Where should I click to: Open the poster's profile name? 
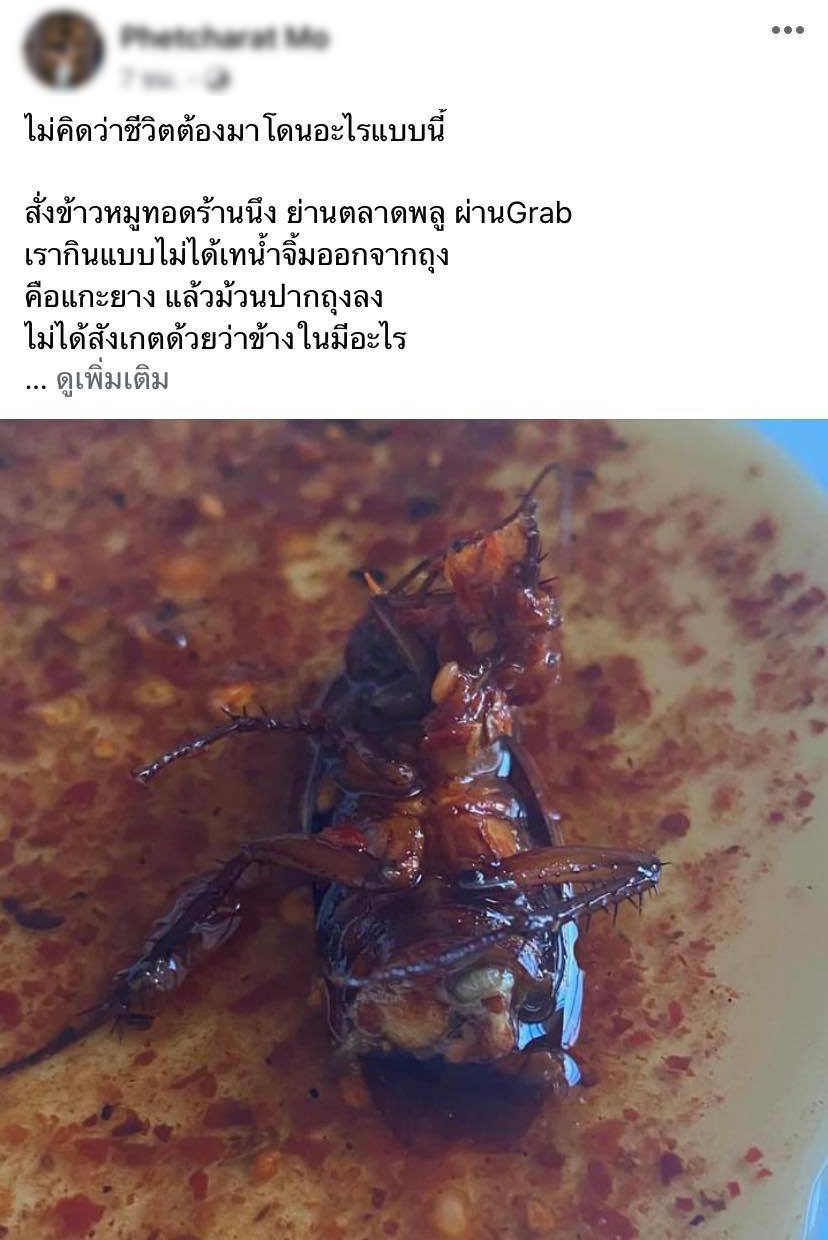pyautogui.click(x=224, y=38)
